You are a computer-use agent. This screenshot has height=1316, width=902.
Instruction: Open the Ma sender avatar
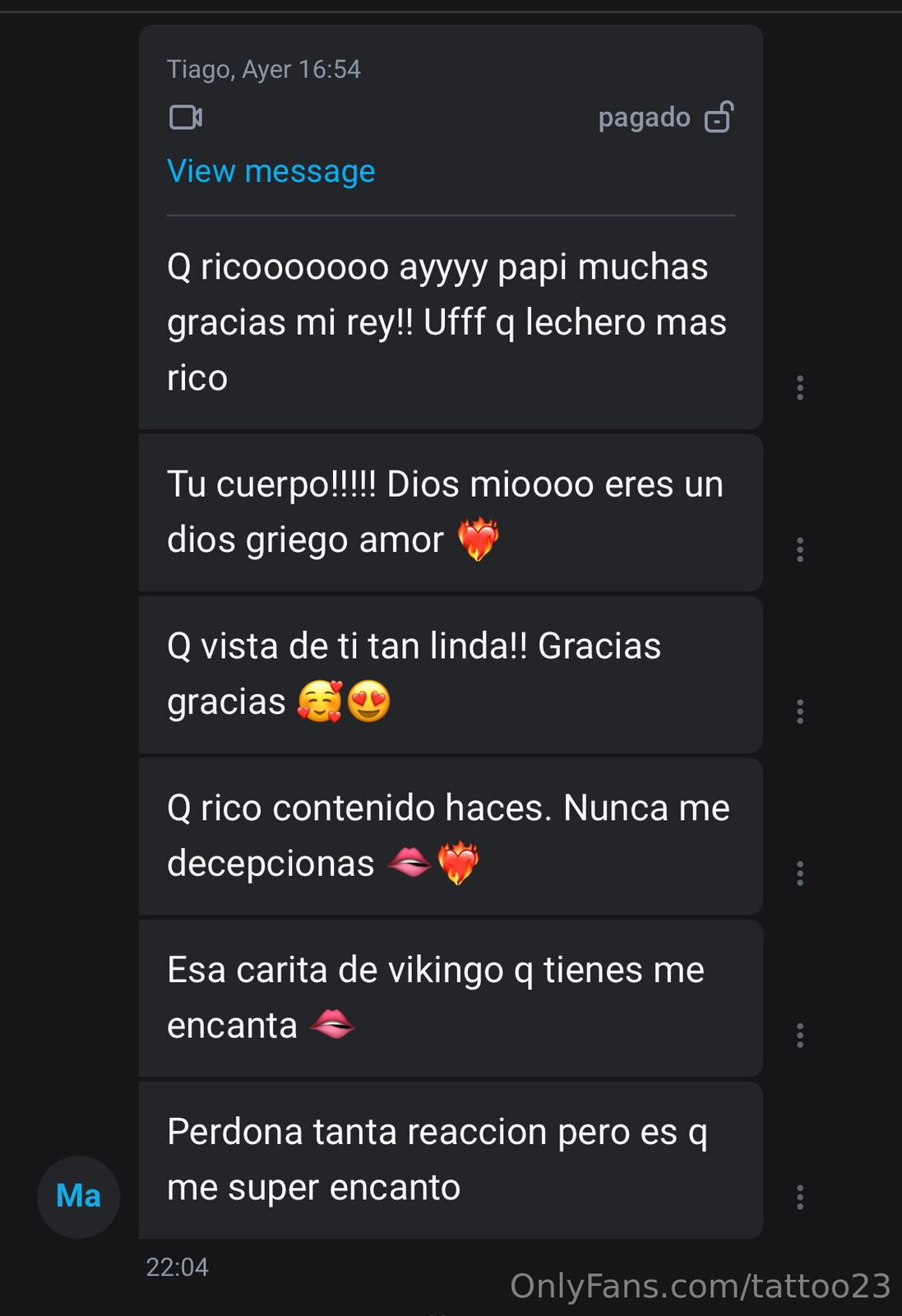(78, 1197)
